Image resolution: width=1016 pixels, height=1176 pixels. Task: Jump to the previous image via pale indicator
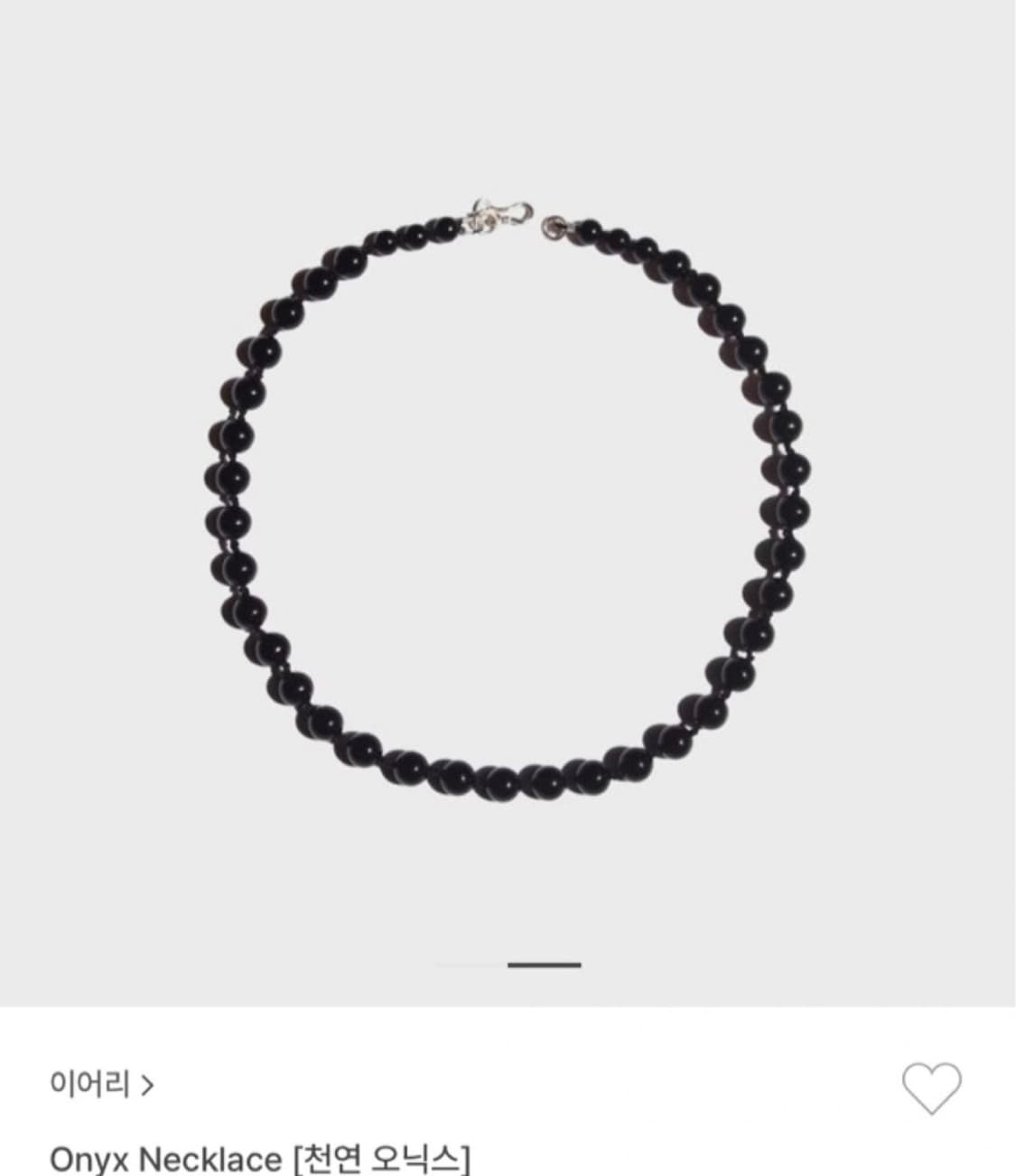coord(470,966)
